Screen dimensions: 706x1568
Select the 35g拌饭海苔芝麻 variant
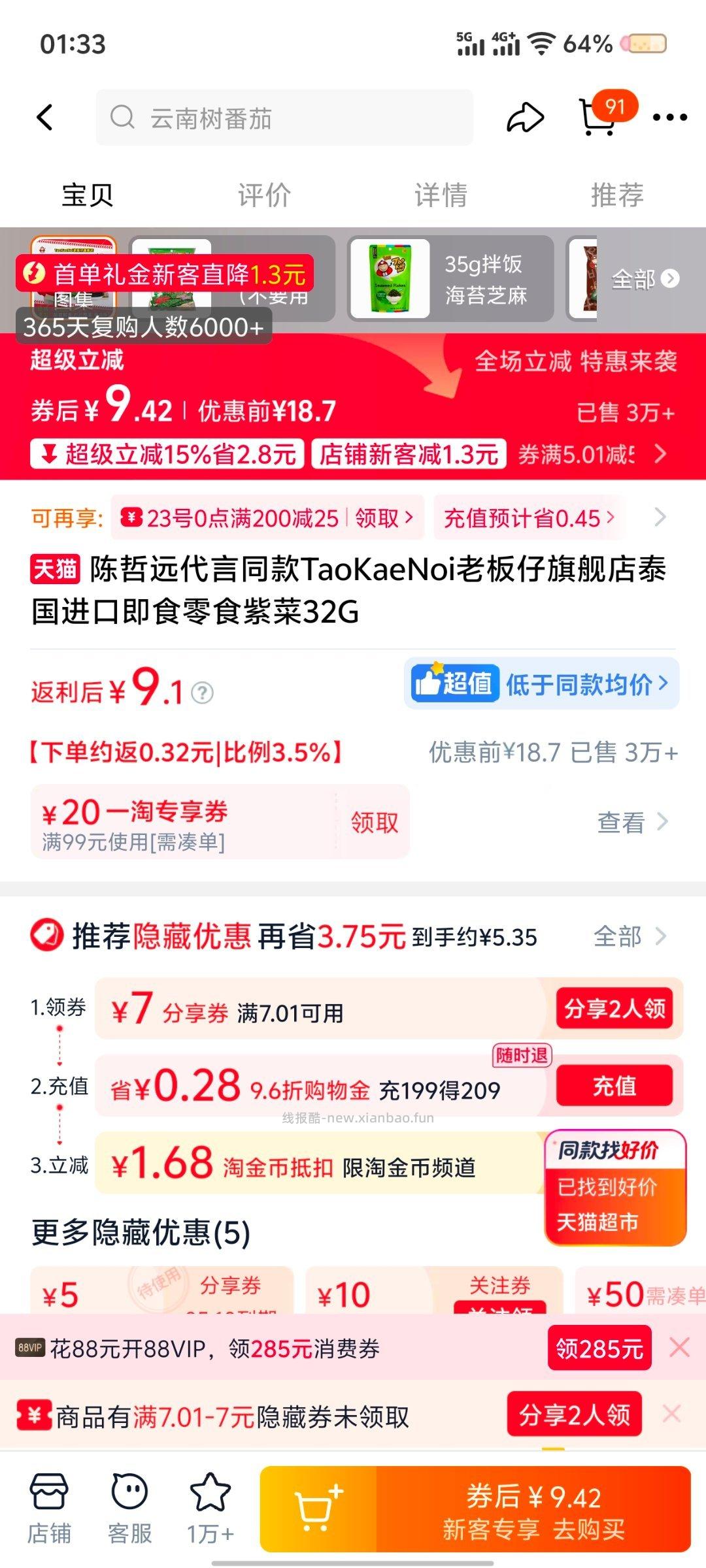450,279
